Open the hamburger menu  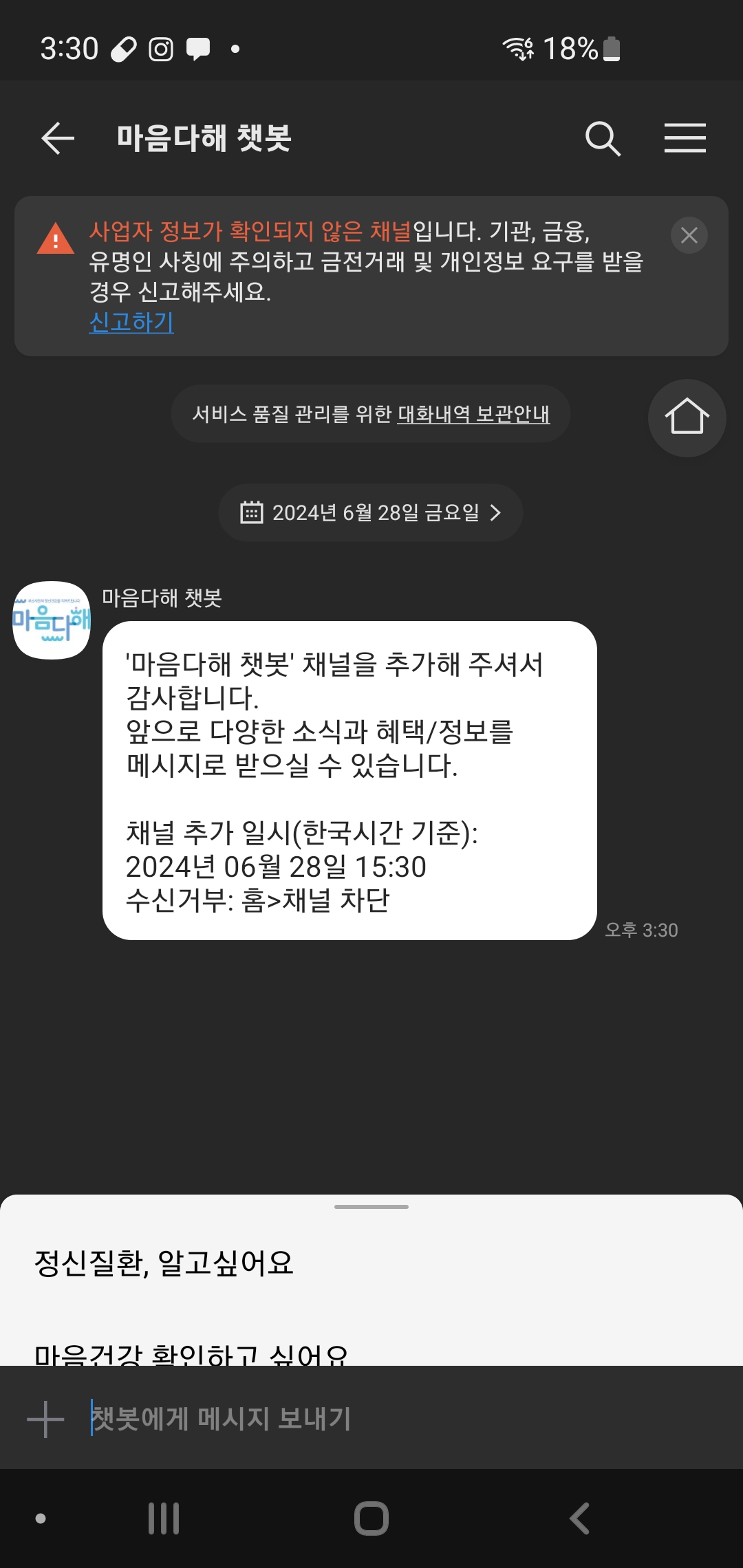(685, 138)
